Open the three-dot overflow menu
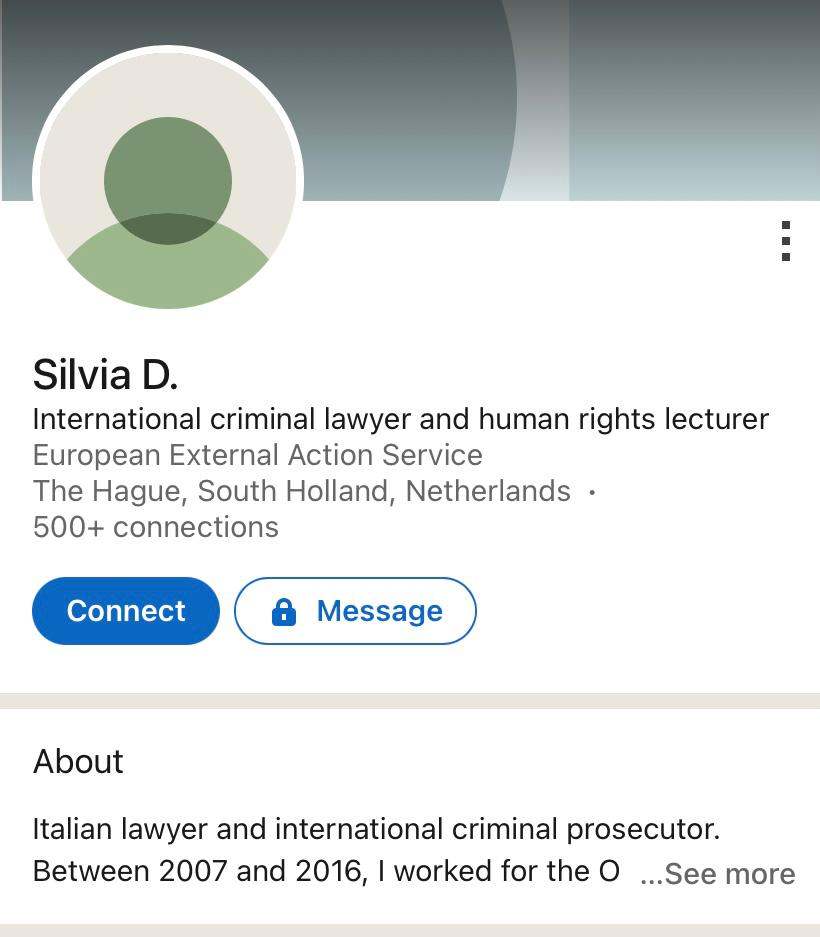Image resolution: width=820 pixels, height=937 pixels. pyautogui.click(x=786, y=241)
